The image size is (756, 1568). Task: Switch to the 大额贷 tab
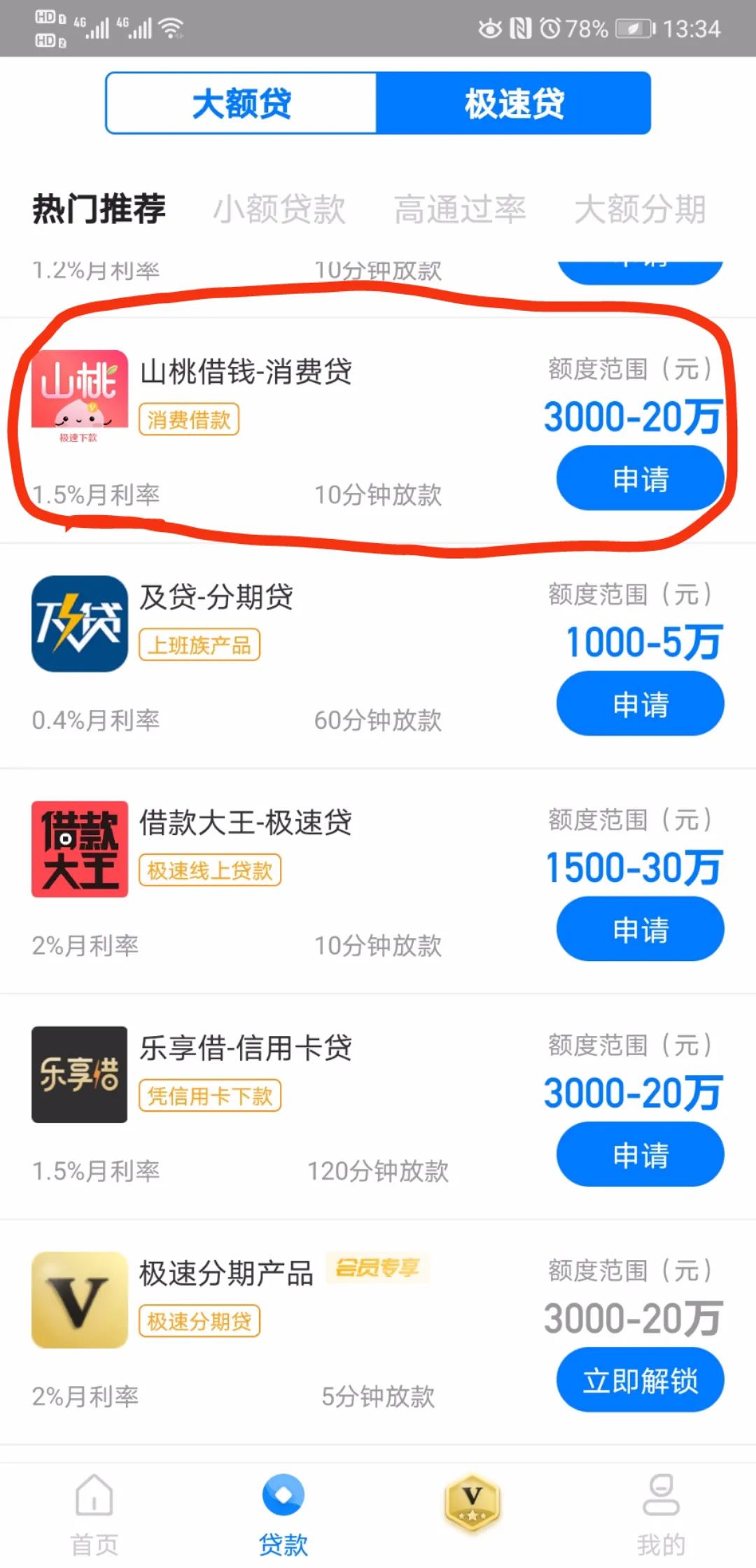tap(241, 103)
